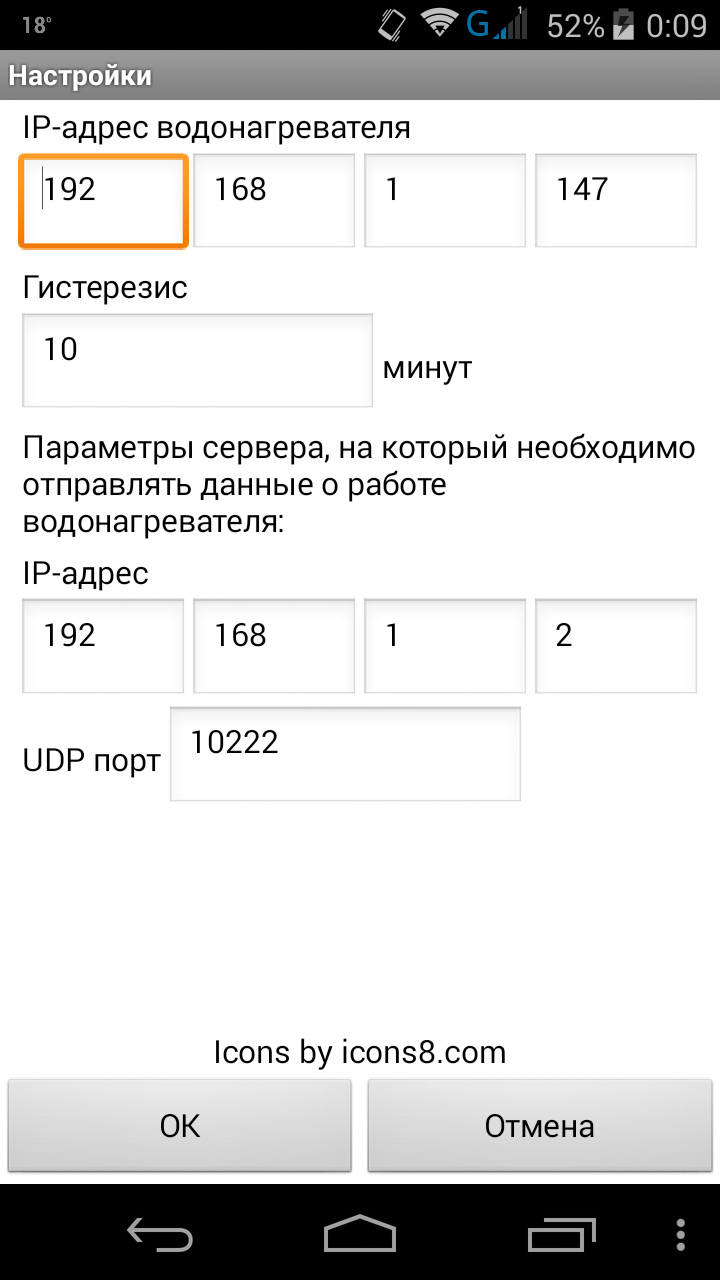Select the server IP third octet field

click(x=445, y=645)
